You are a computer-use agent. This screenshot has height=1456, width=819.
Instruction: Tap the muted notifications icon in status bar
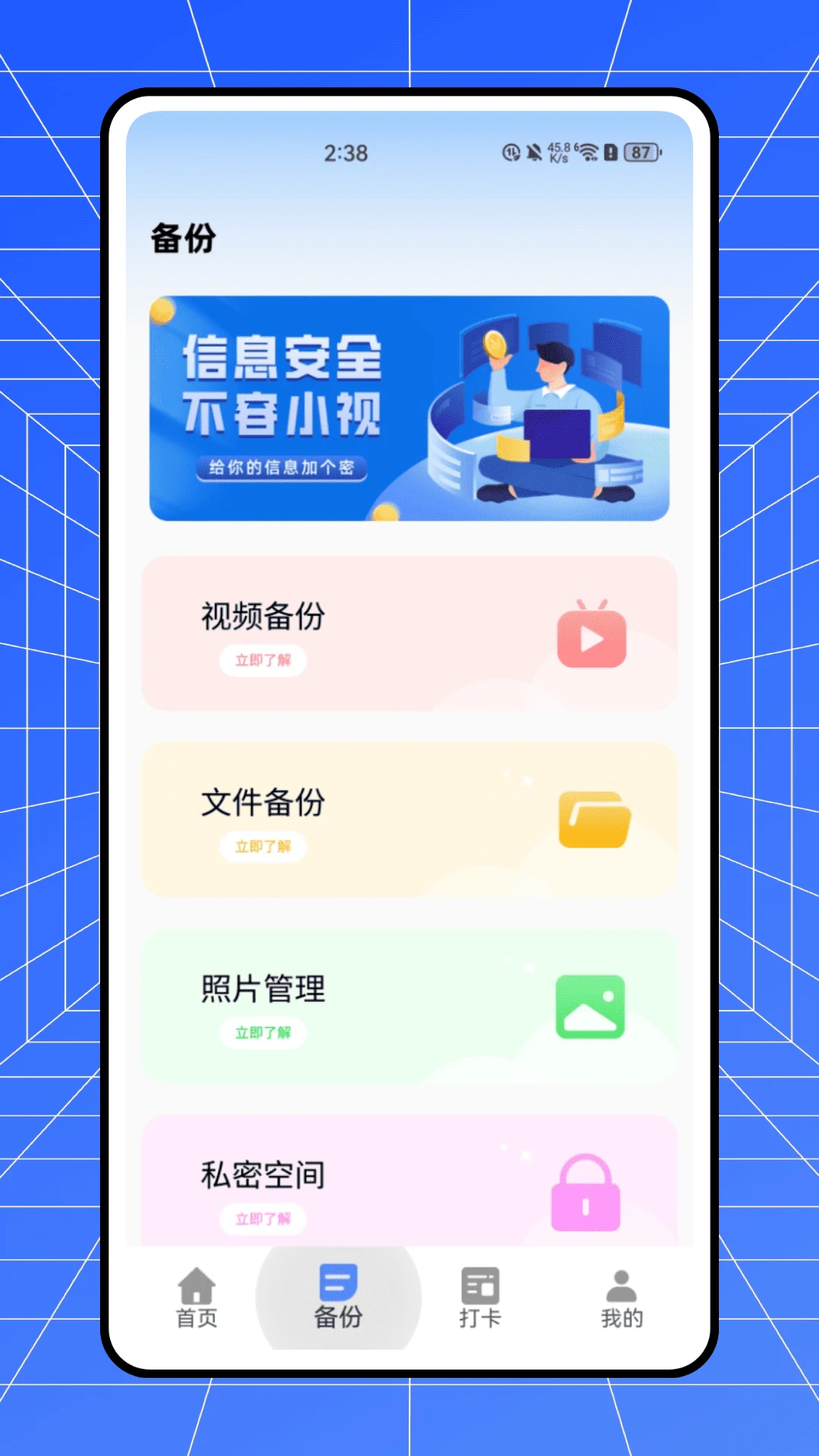point(535,152)
